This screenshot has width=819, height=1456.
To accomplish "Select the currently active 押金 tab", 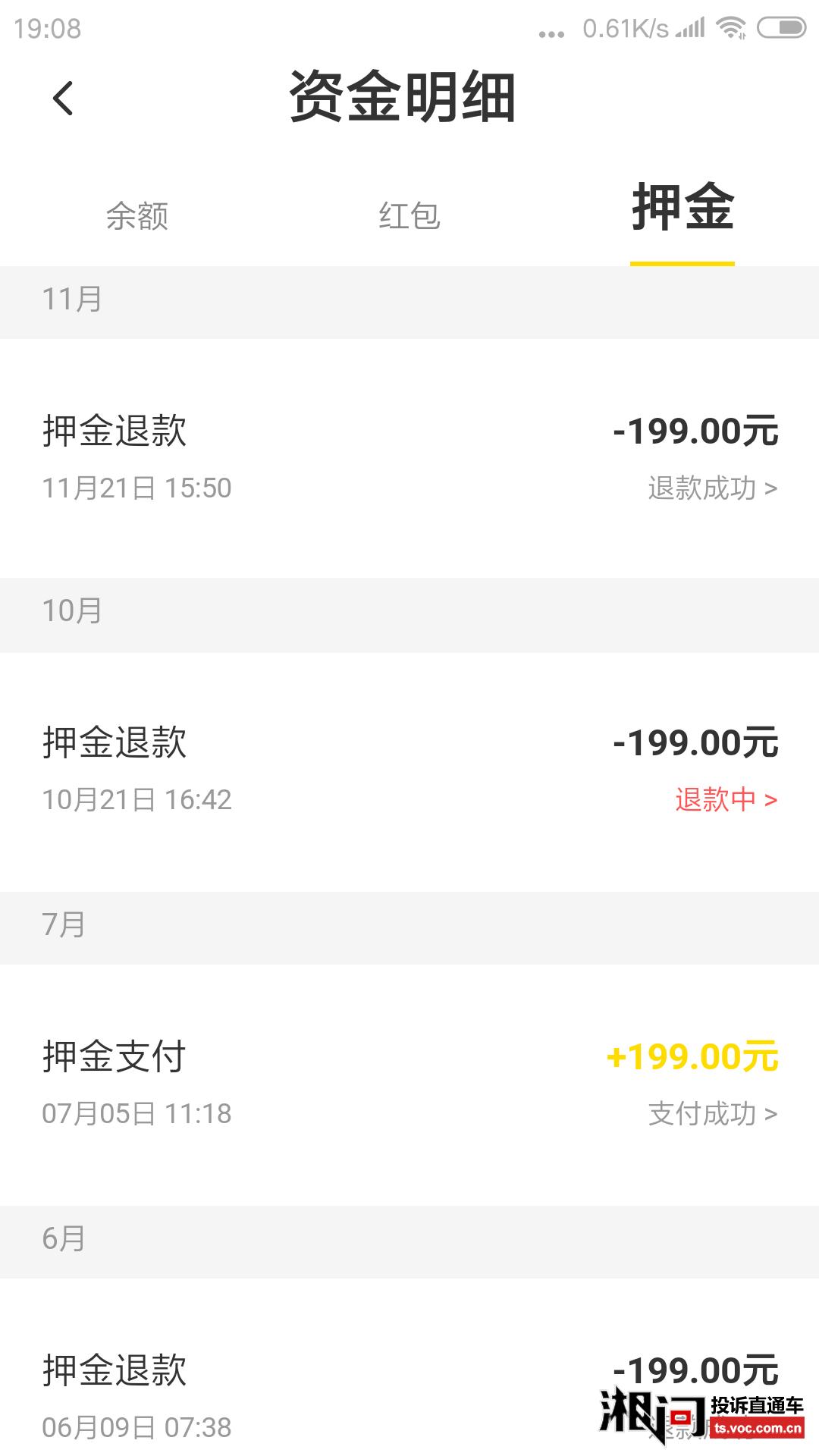I will pos(682,215).
